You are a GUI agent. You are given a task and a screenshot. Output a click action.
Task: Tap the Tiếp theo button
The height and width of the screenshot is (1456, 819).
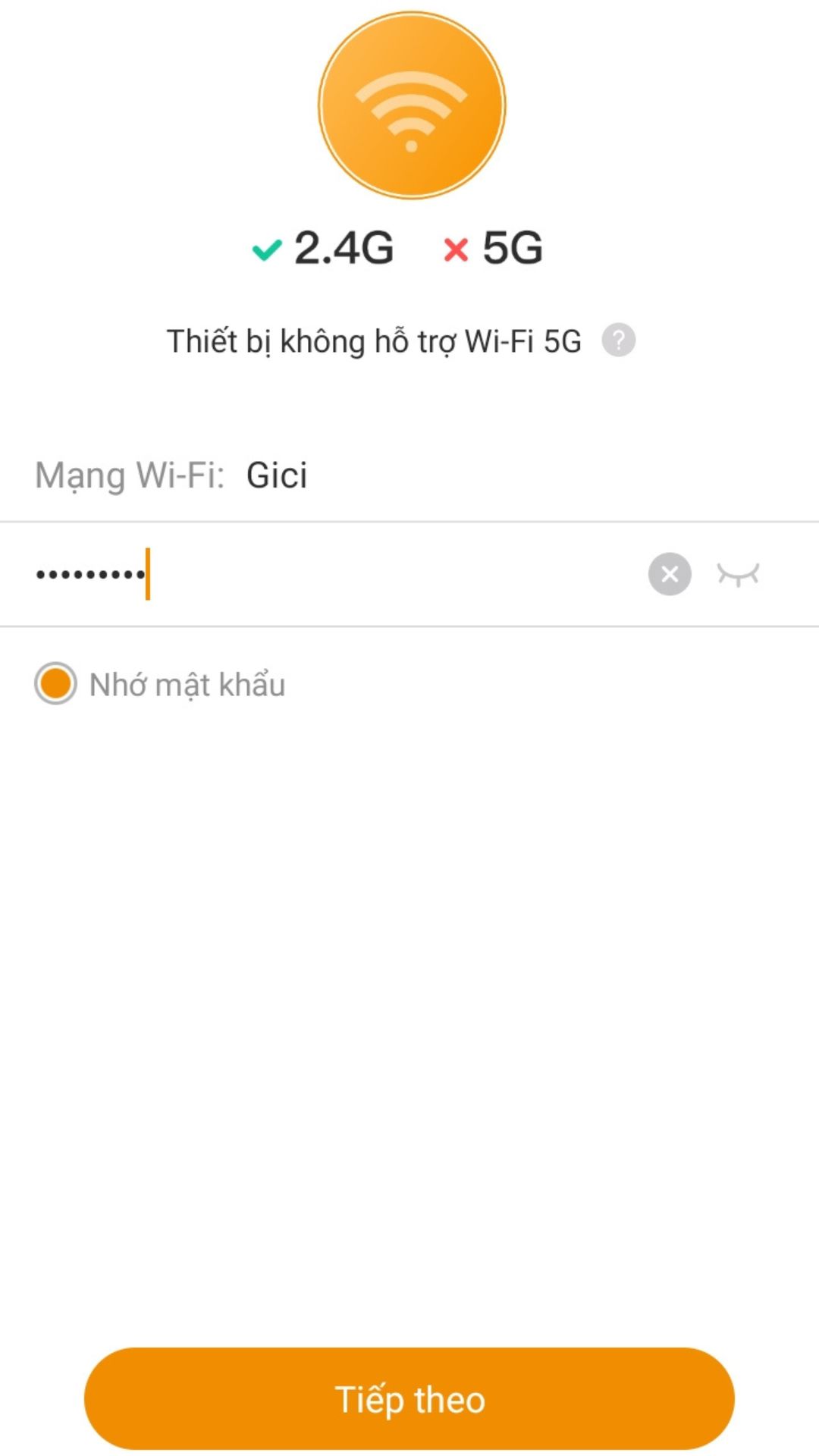point(409,1399)
